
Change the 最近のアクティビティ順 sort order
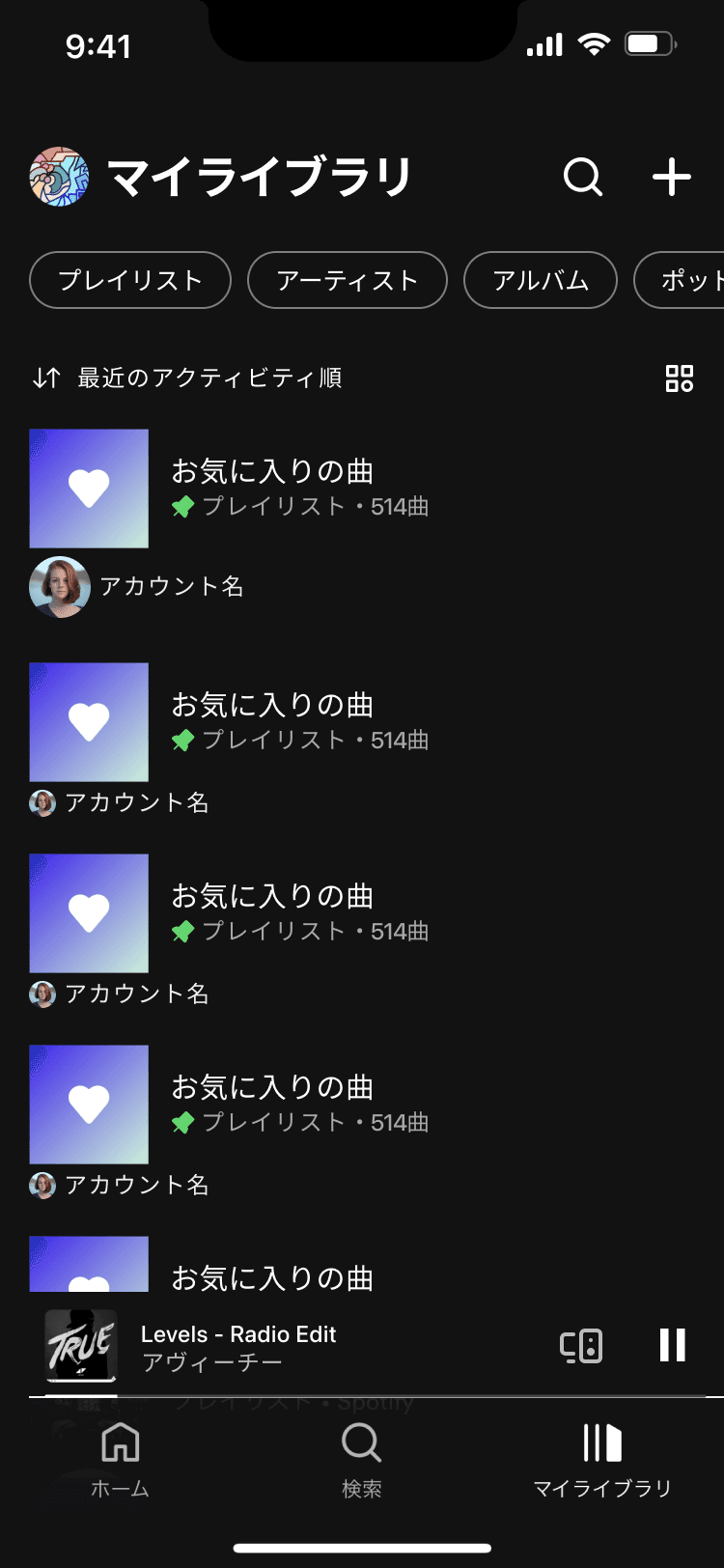(186, 378)
